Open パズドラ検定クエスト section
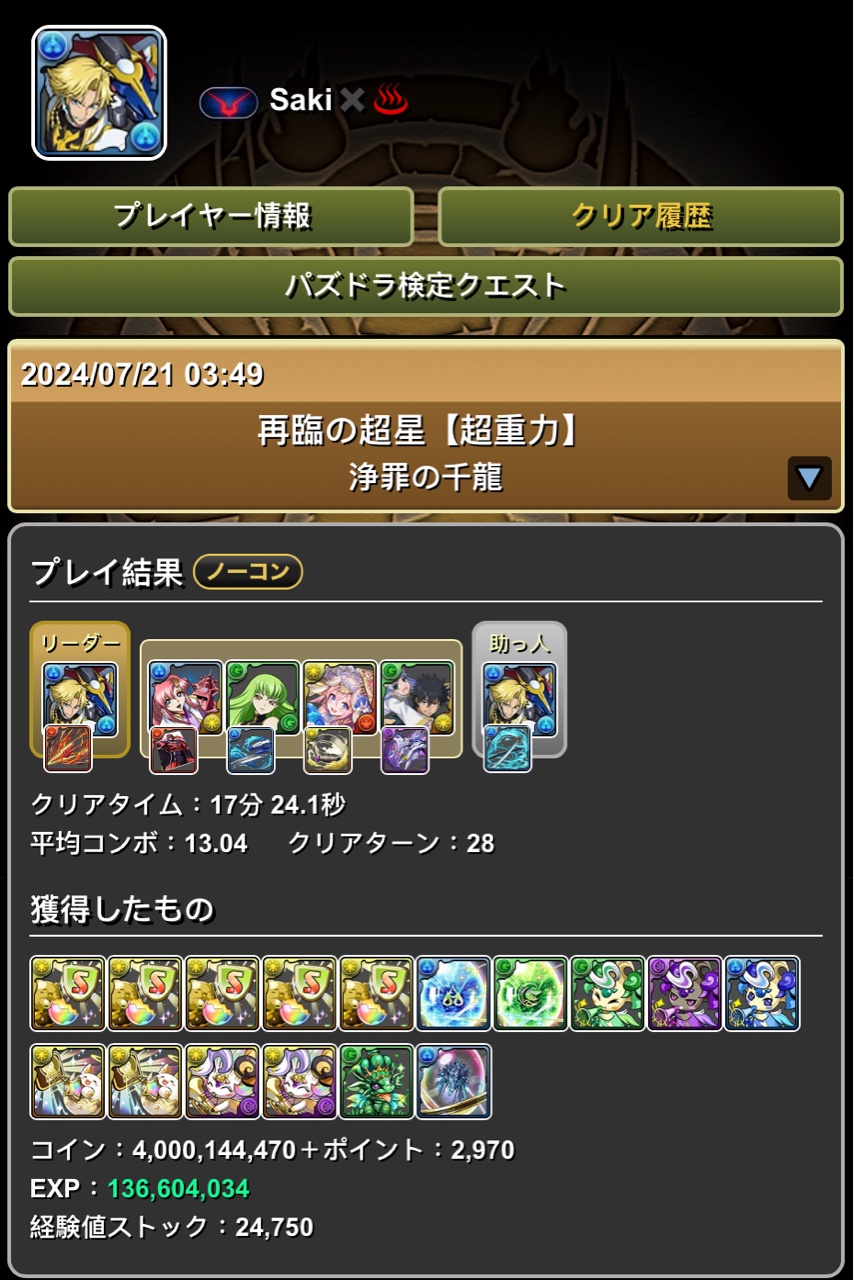 (x=426, y=286)
